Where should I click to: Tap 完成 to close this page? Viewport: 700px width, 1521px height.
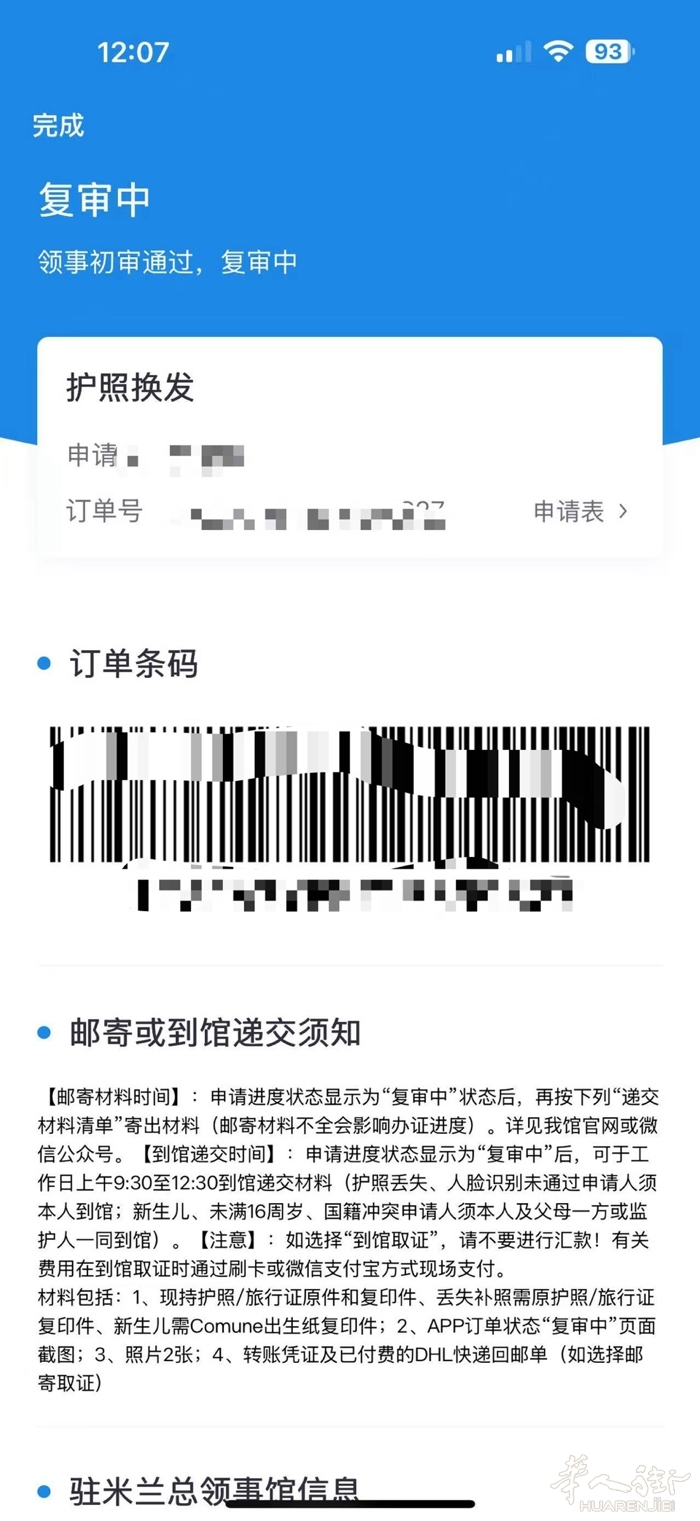pos(58,126)
